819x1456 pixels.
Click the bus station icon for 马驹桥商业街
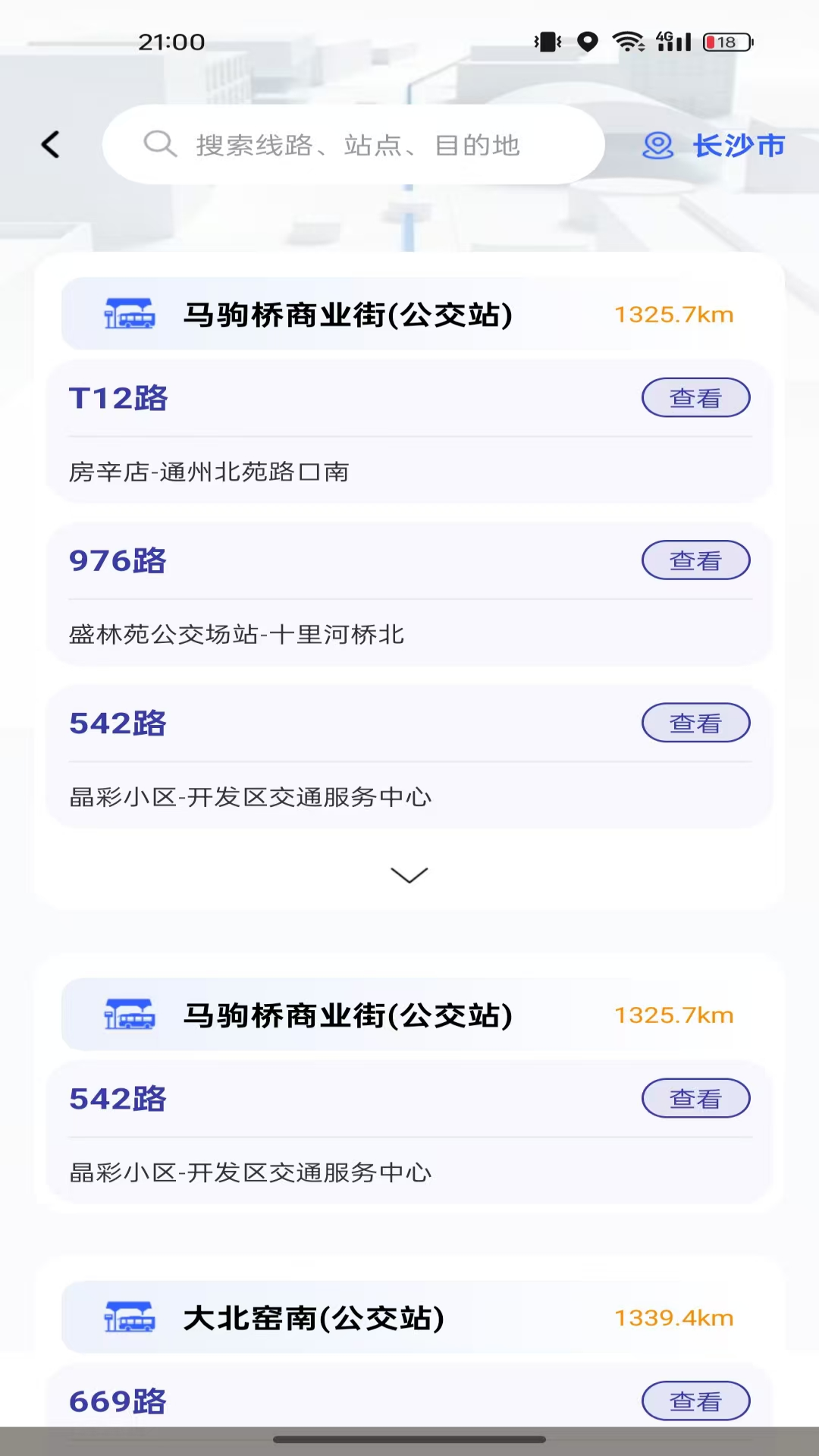pos(130,314)
